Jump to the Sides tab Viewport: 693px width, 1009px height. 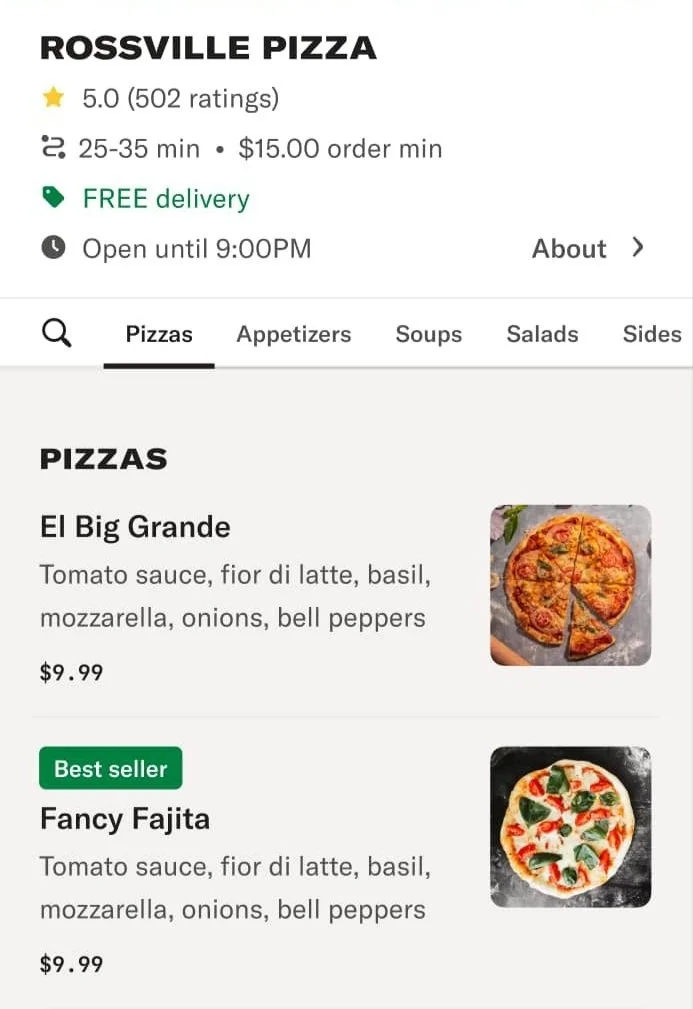(651, 334)
